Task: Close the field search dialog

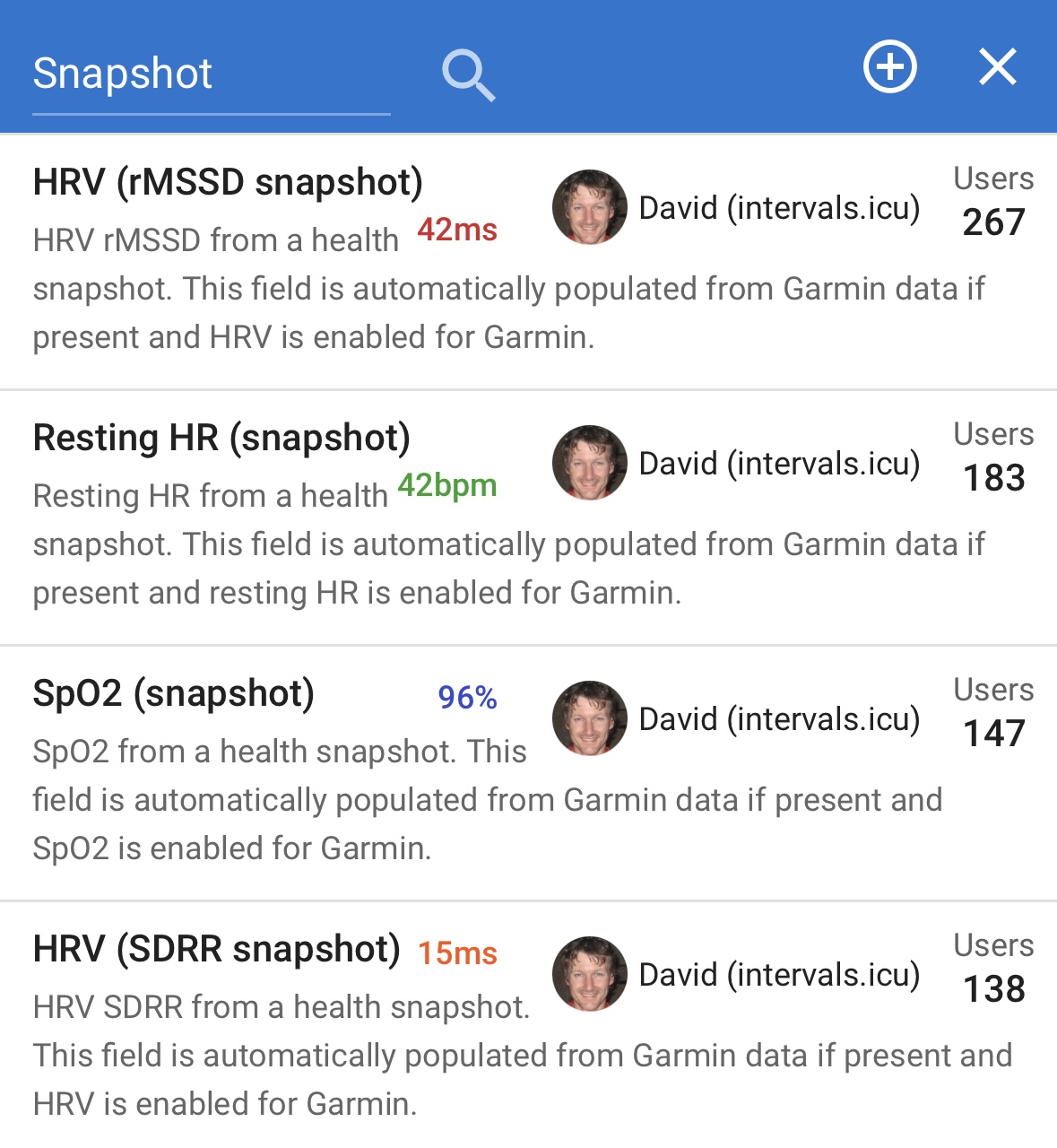Action: [997, 67]
